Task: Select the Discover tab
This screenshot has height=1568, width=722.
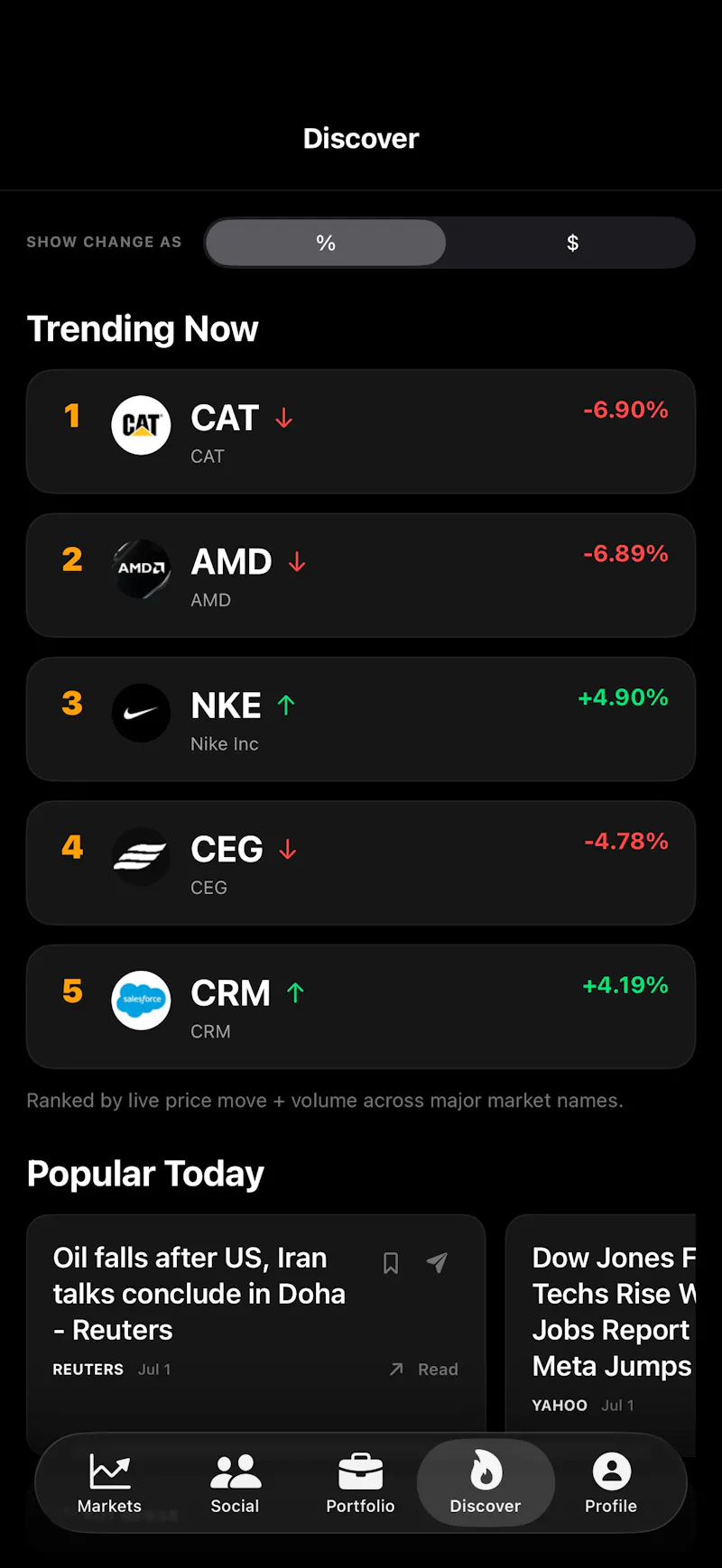Action: pyautogui.click(x=486, y=1482)
